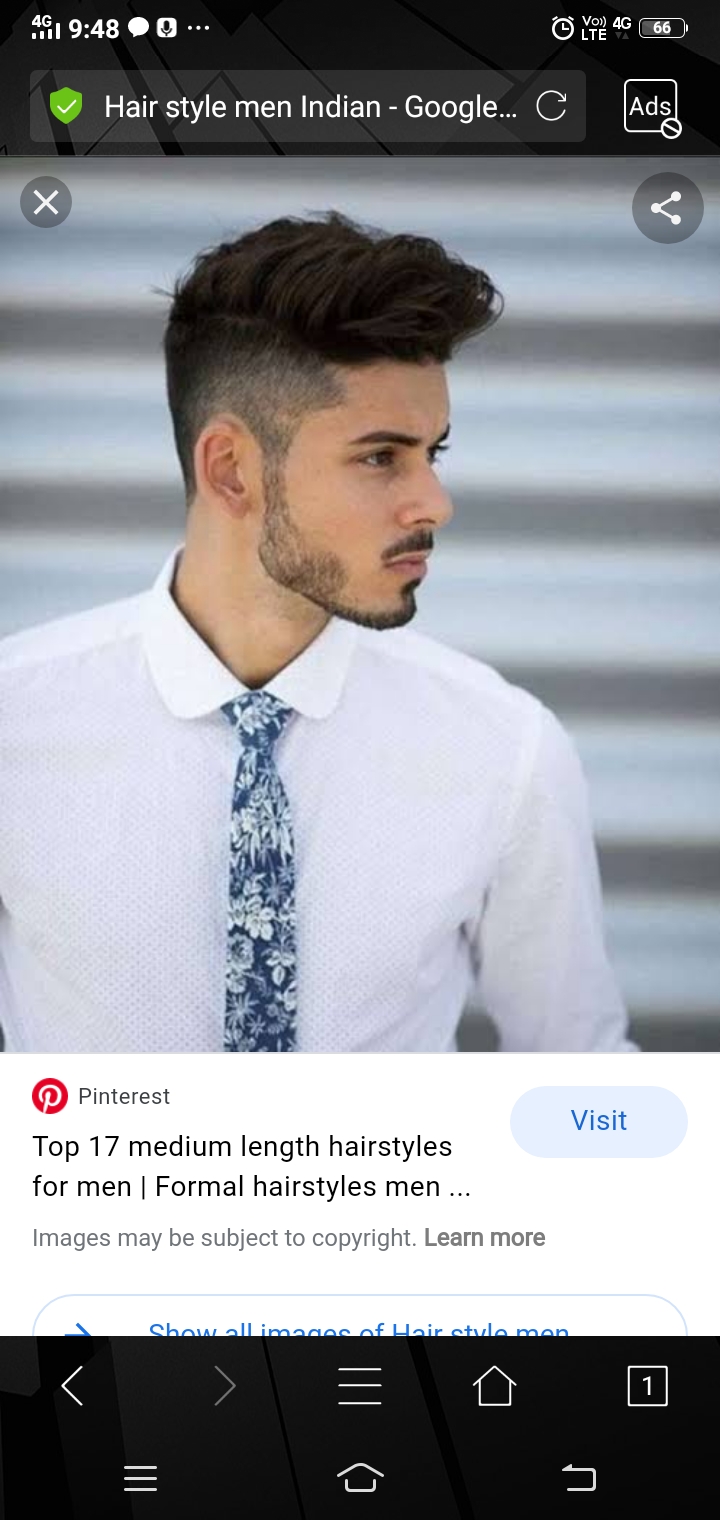Open the Ads blocker icon
720x1520 pixels.
pos(652,107)
